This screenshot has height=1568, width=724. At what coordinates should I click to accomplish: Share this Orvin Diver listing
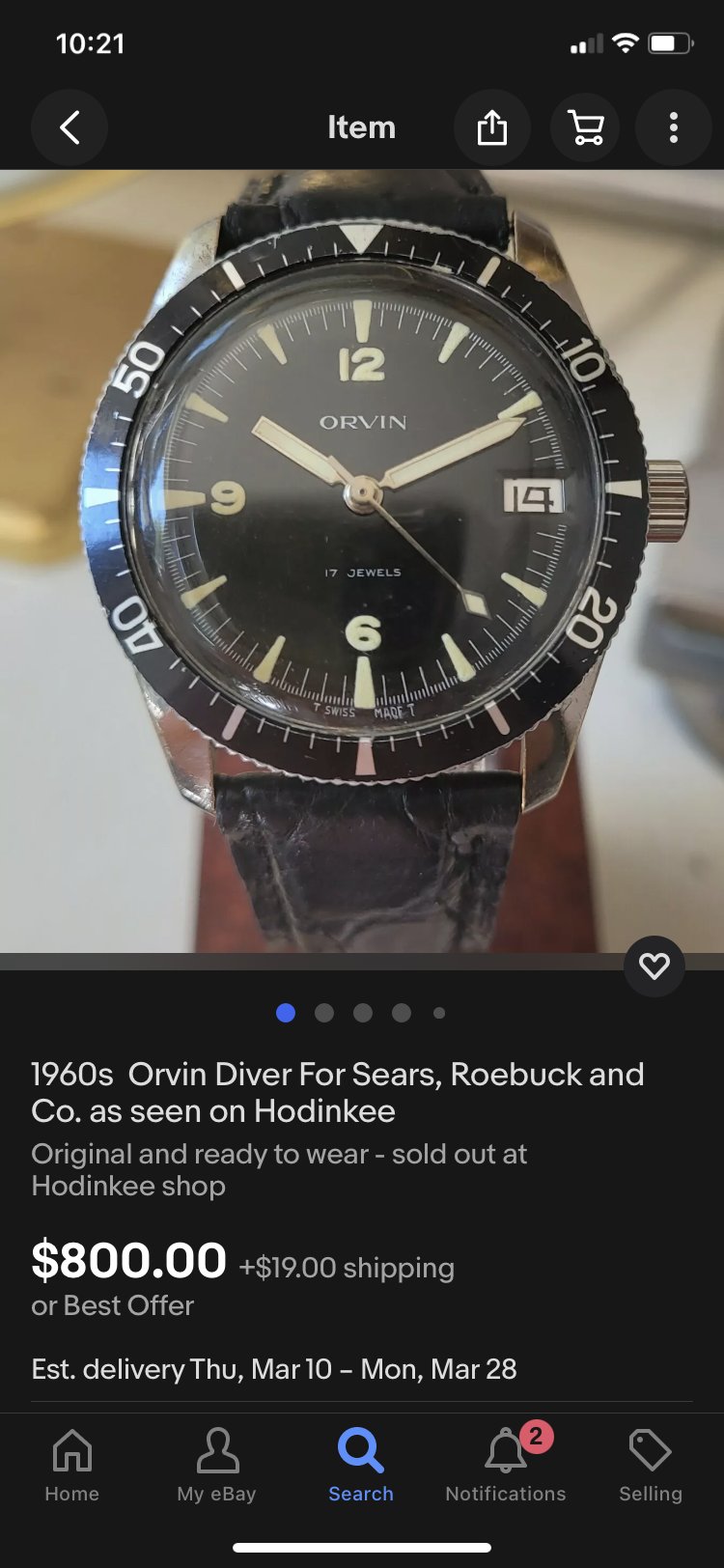[x=492, y=127]
